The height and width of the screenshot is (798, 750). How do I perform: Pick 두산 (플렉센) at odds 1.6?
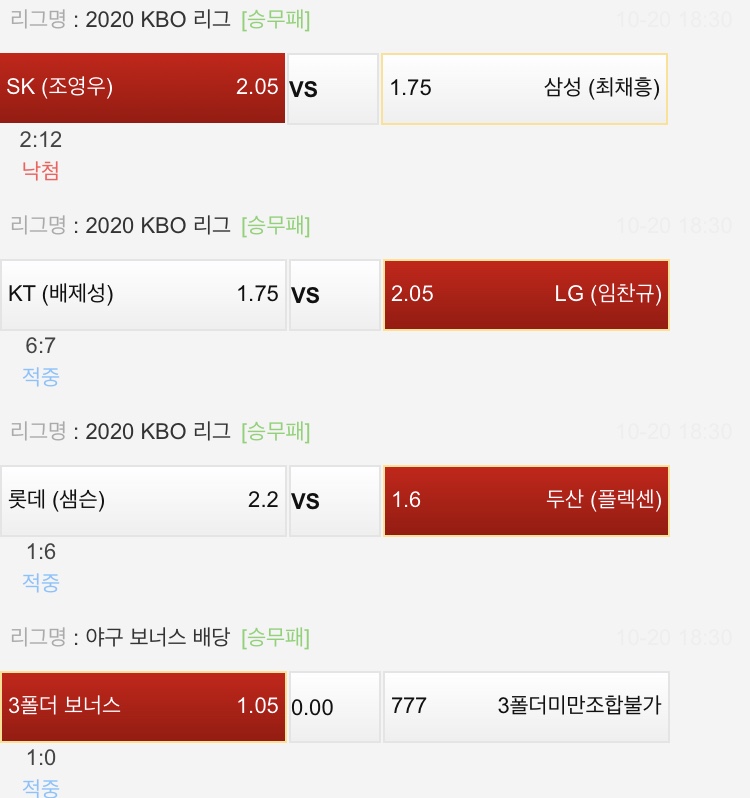point(526,501)
